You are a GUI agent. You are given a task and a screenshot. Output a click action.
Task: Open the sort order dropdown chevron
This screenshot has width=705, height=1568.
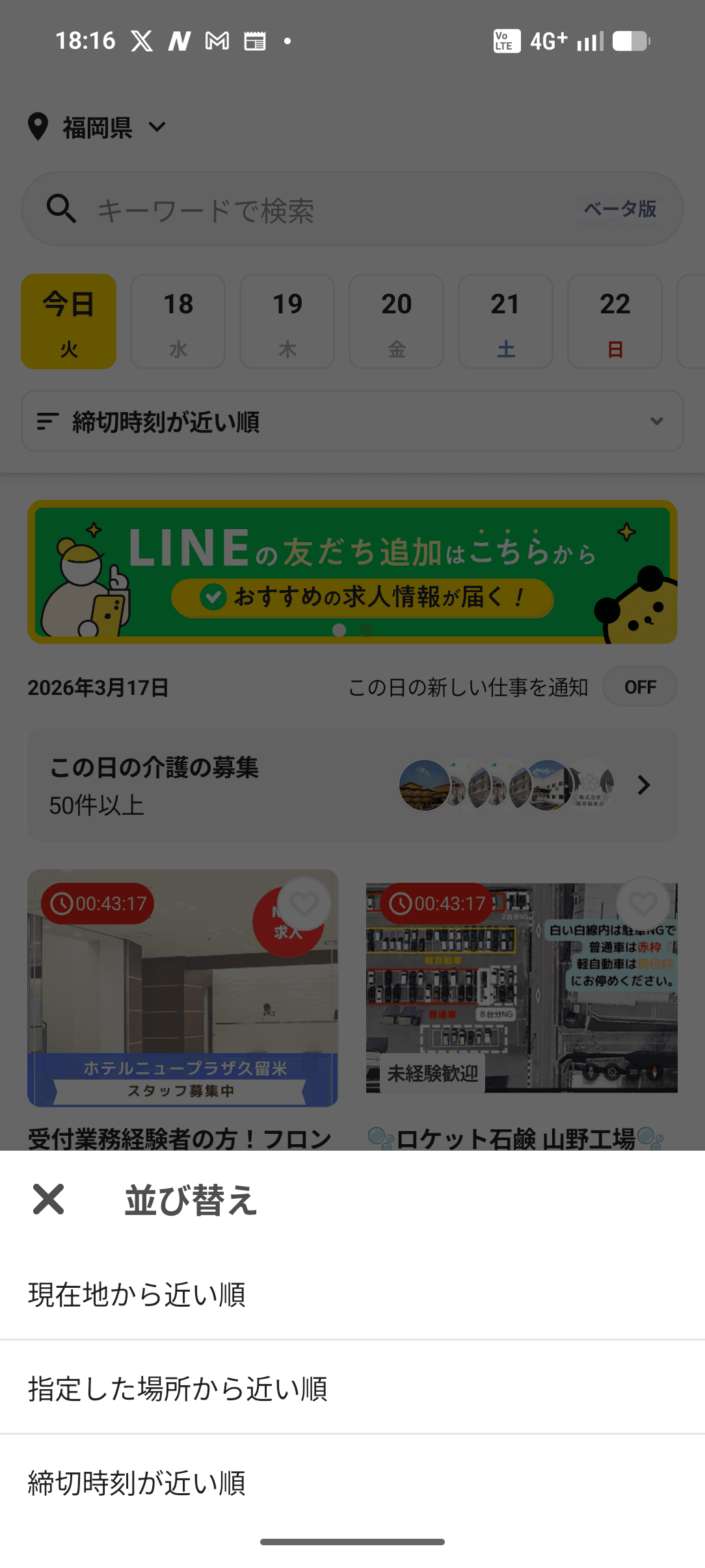[657, 422]
